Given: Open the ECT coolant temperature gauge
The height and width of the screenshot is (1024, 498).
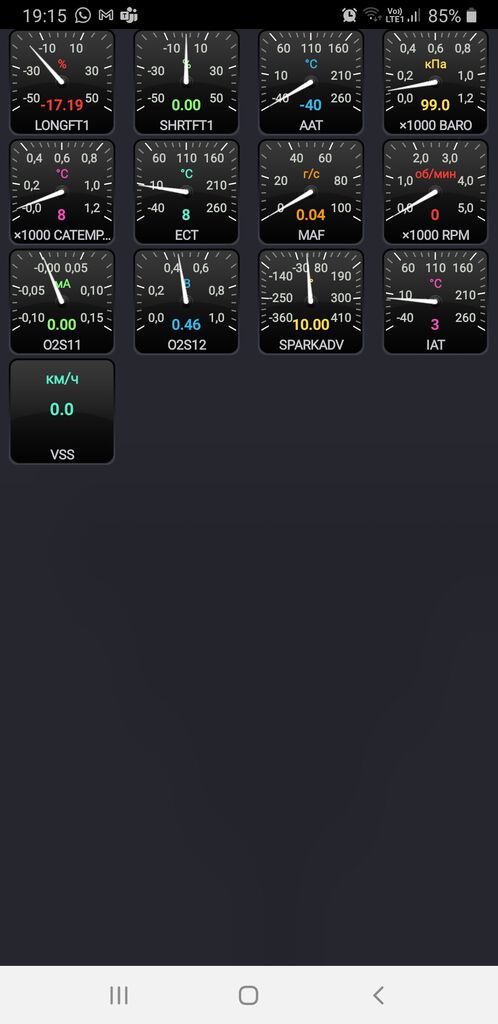Looking at the screenshot, I should pos(187,192).
